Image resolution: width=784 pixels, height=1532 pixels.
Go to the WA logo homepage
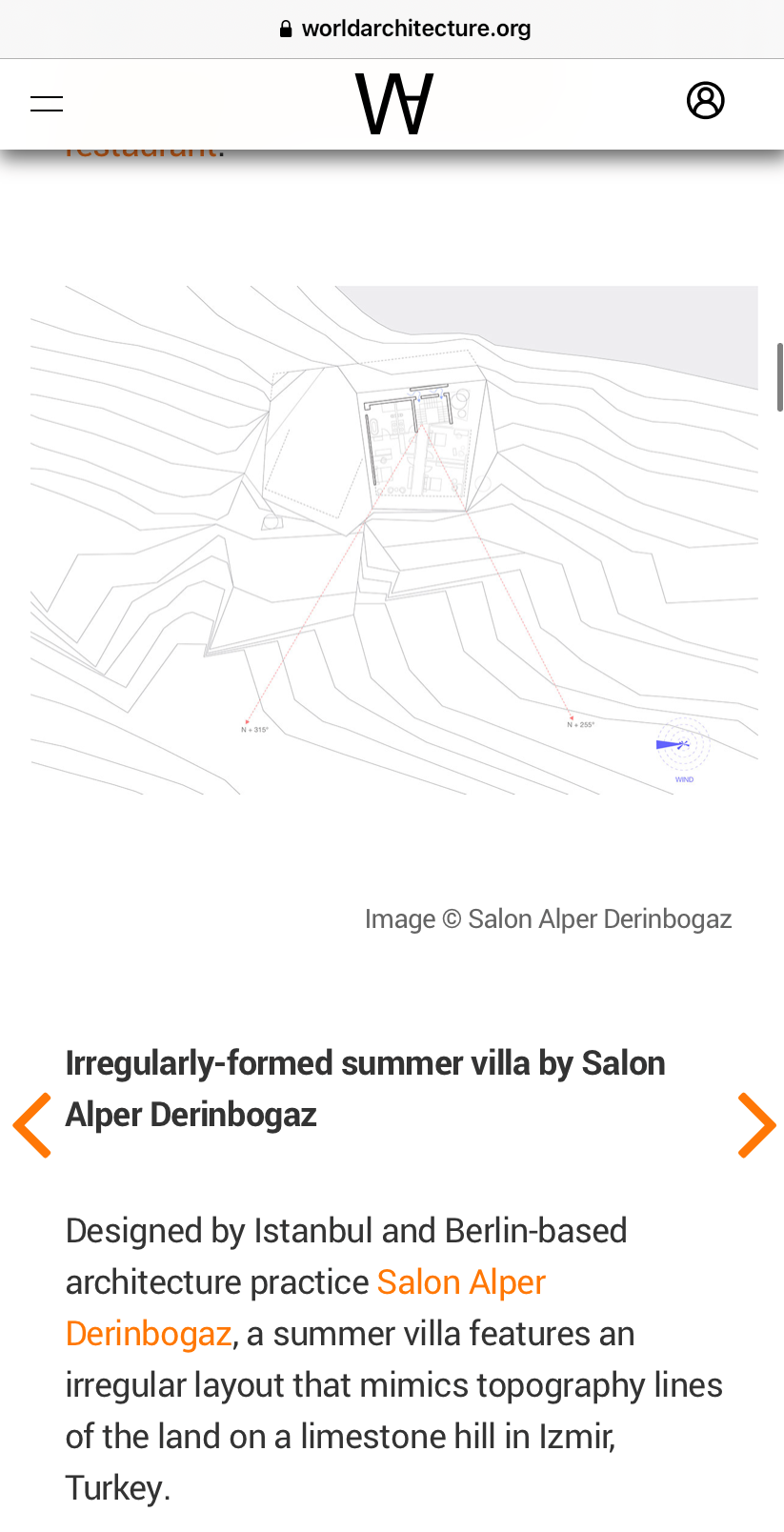[394, 104]
